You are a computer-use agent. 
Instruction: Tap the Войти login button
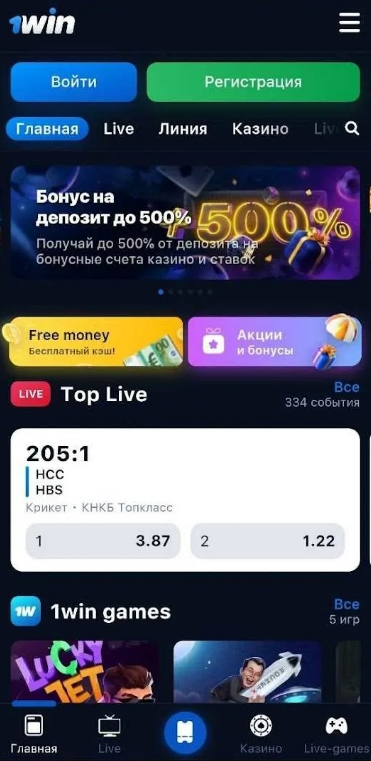(x=74, y=82)
